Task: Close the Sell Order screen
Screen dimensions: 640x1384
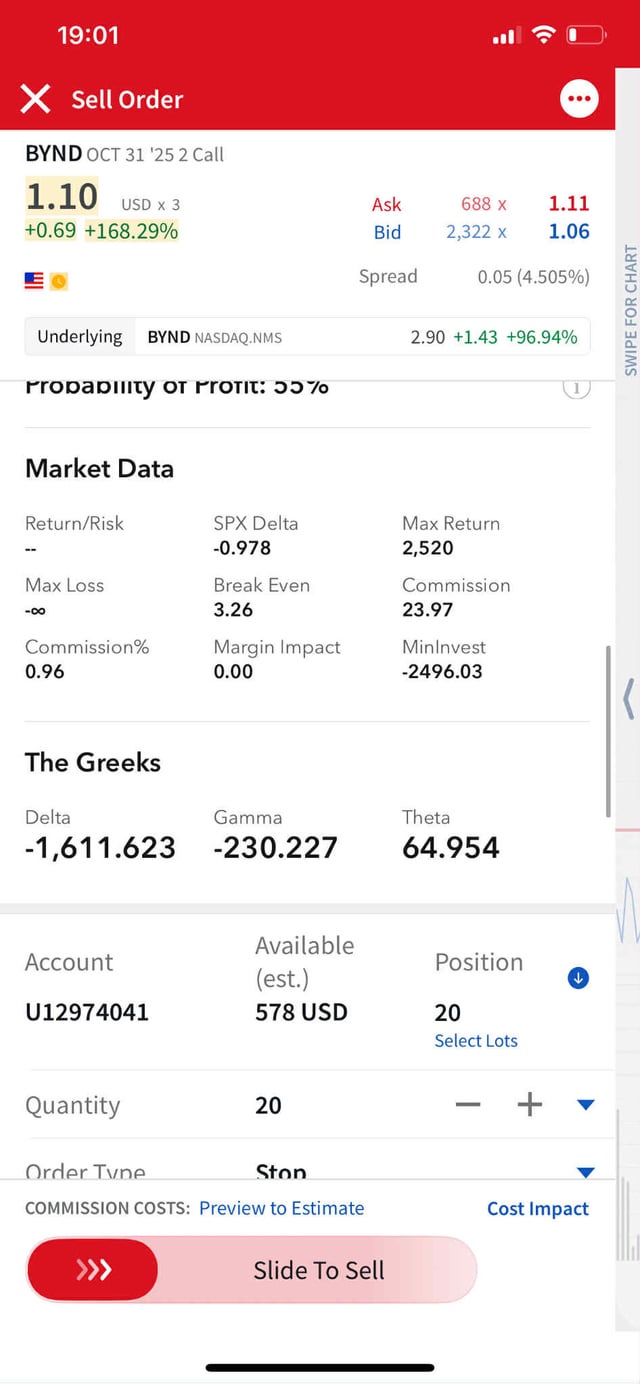Action: [35, 99]
